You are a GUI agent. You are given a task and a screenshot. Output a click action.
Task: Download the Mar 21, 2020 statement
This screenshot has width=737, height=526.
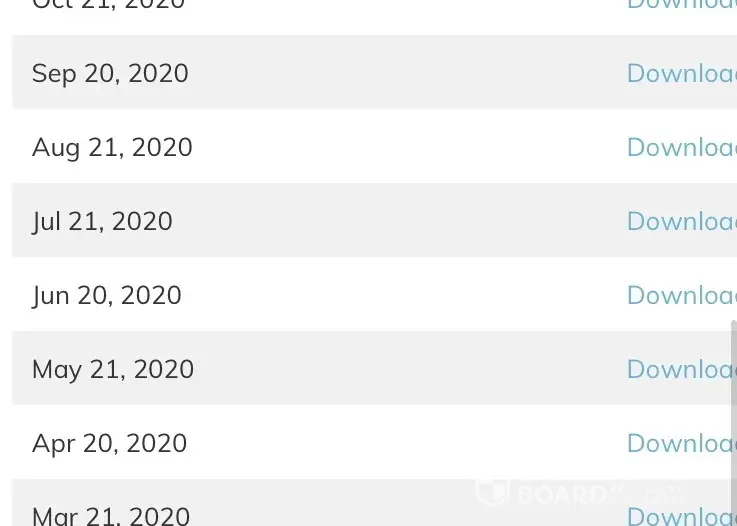point(681,516)
